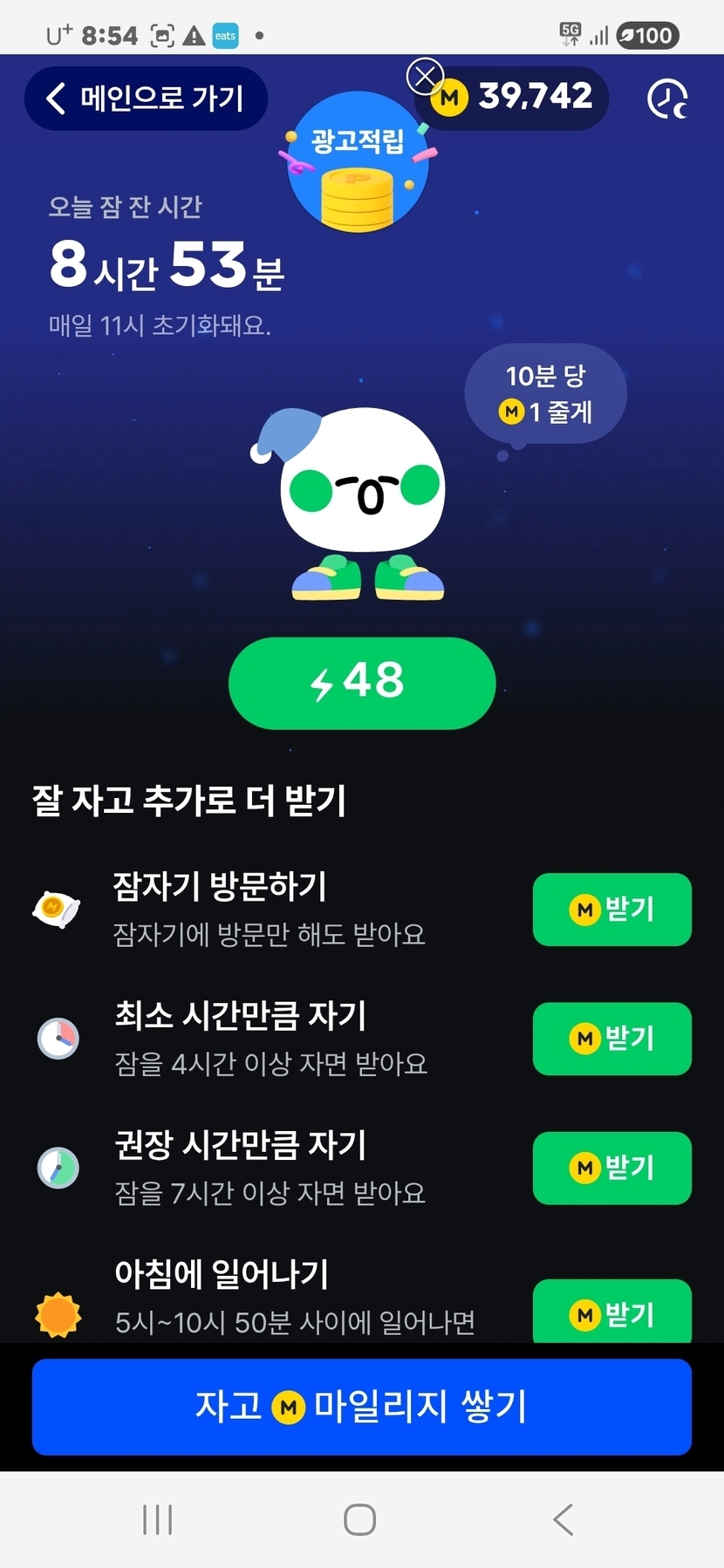724x1568 pixels.
Task: Open the 광고적립 coin bubble
Action: coord(358,174)
